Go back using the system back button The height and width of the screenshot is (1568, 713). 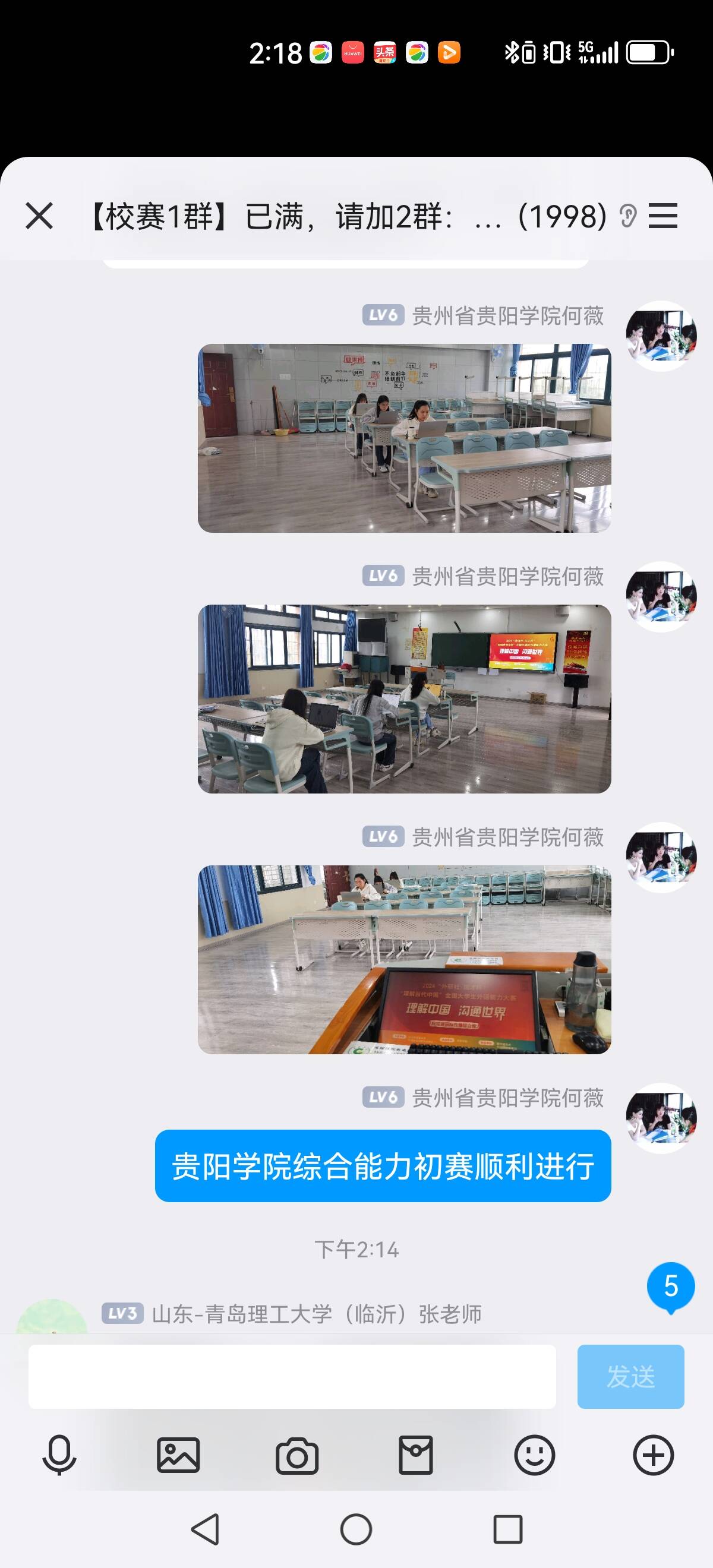click(x=205, y=1529)
